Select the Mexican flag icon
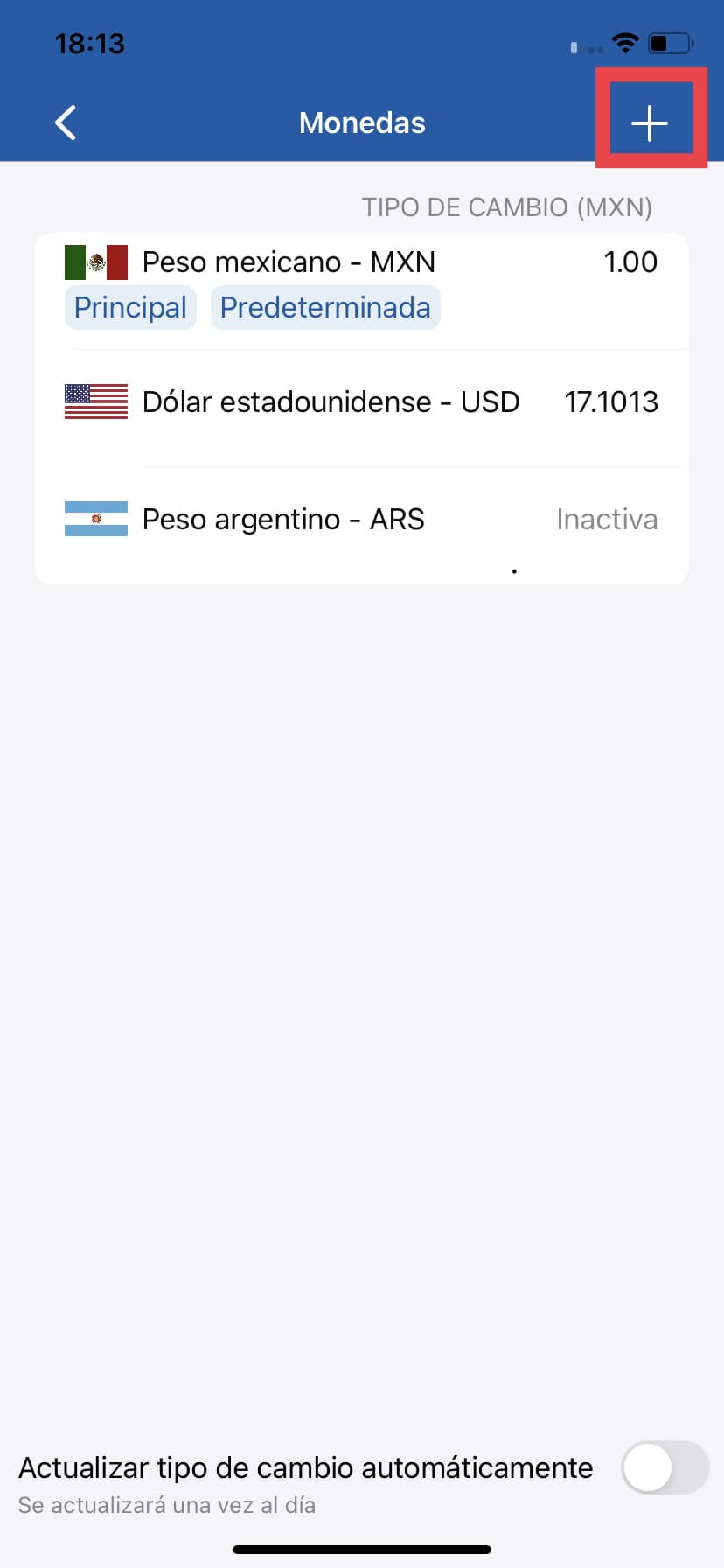The width and height of the screenshot is (724, 1568). [95, 261]
